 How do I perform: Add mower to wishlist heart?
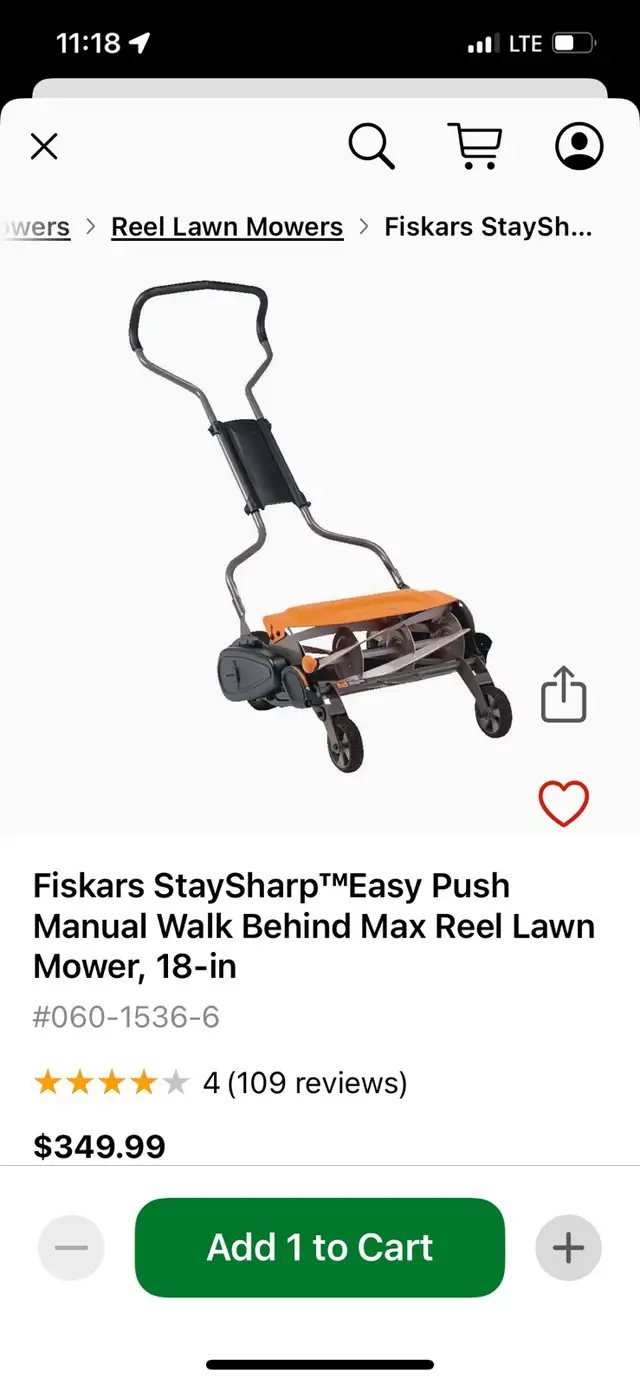pyautogui.click(x=564, y=803)
